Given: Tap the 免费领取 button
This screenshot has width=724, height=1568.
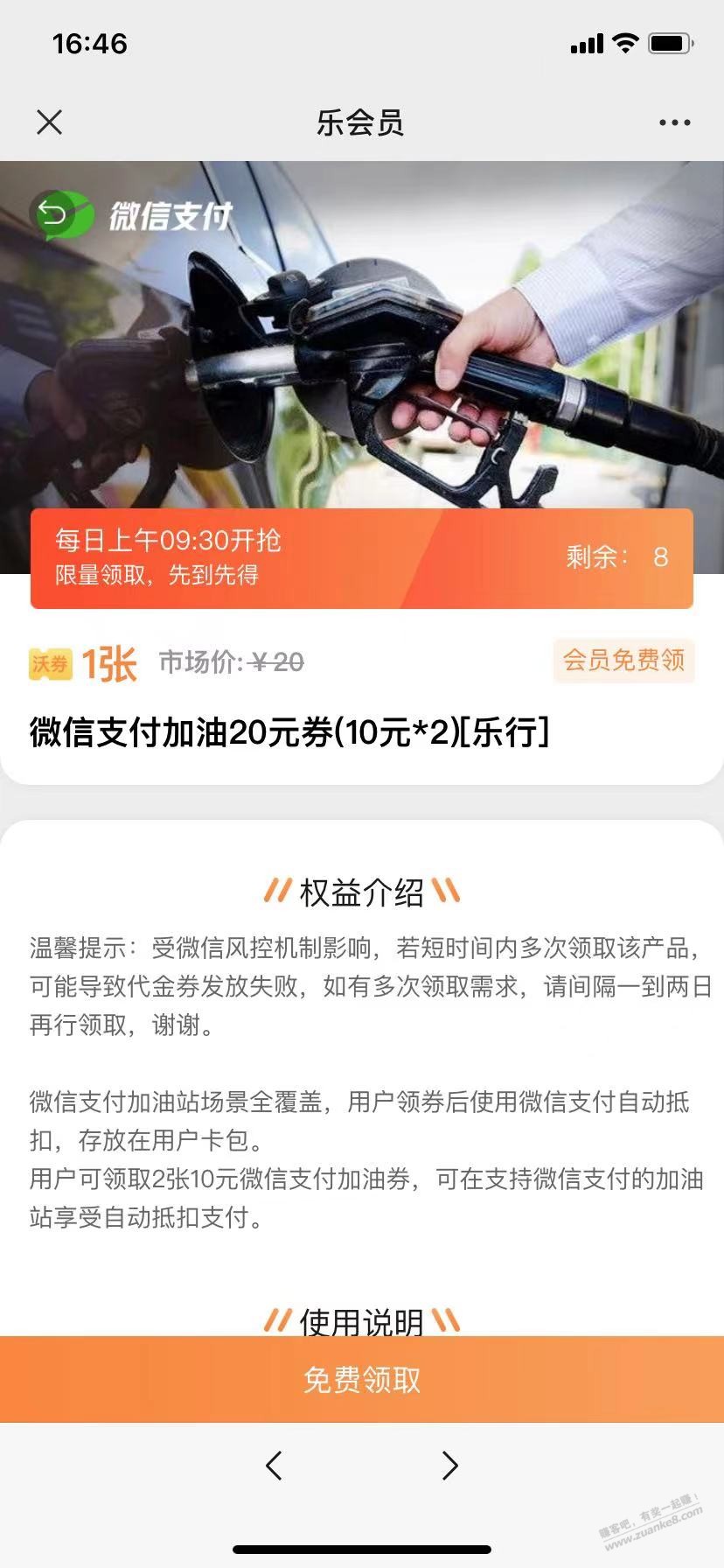Looking at the screenshot, I should click(362, 1379).
